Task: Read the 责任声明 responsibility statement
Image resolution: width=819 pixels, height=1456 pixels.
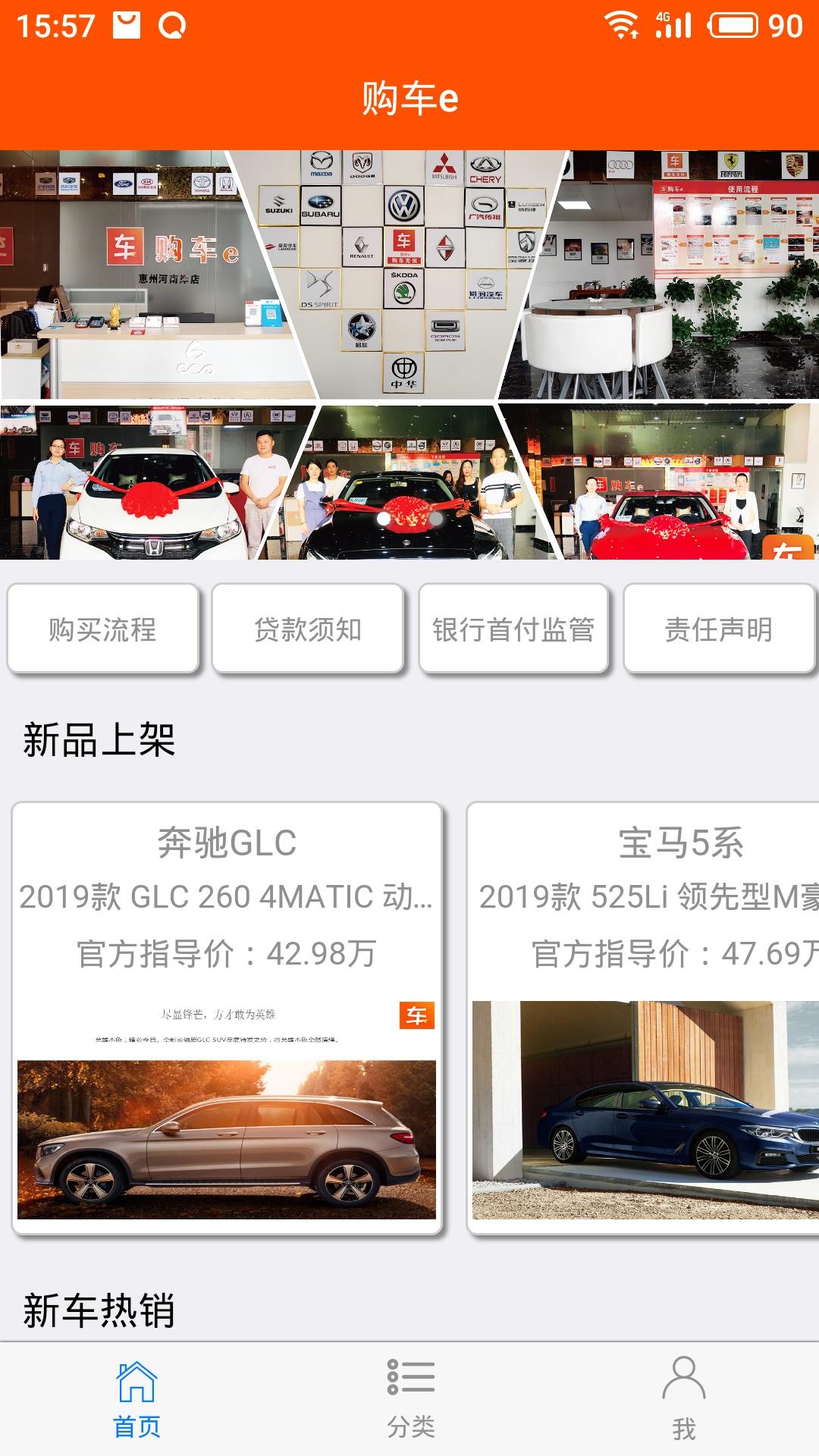Action: pyautogui.click(x=719, y=629)
